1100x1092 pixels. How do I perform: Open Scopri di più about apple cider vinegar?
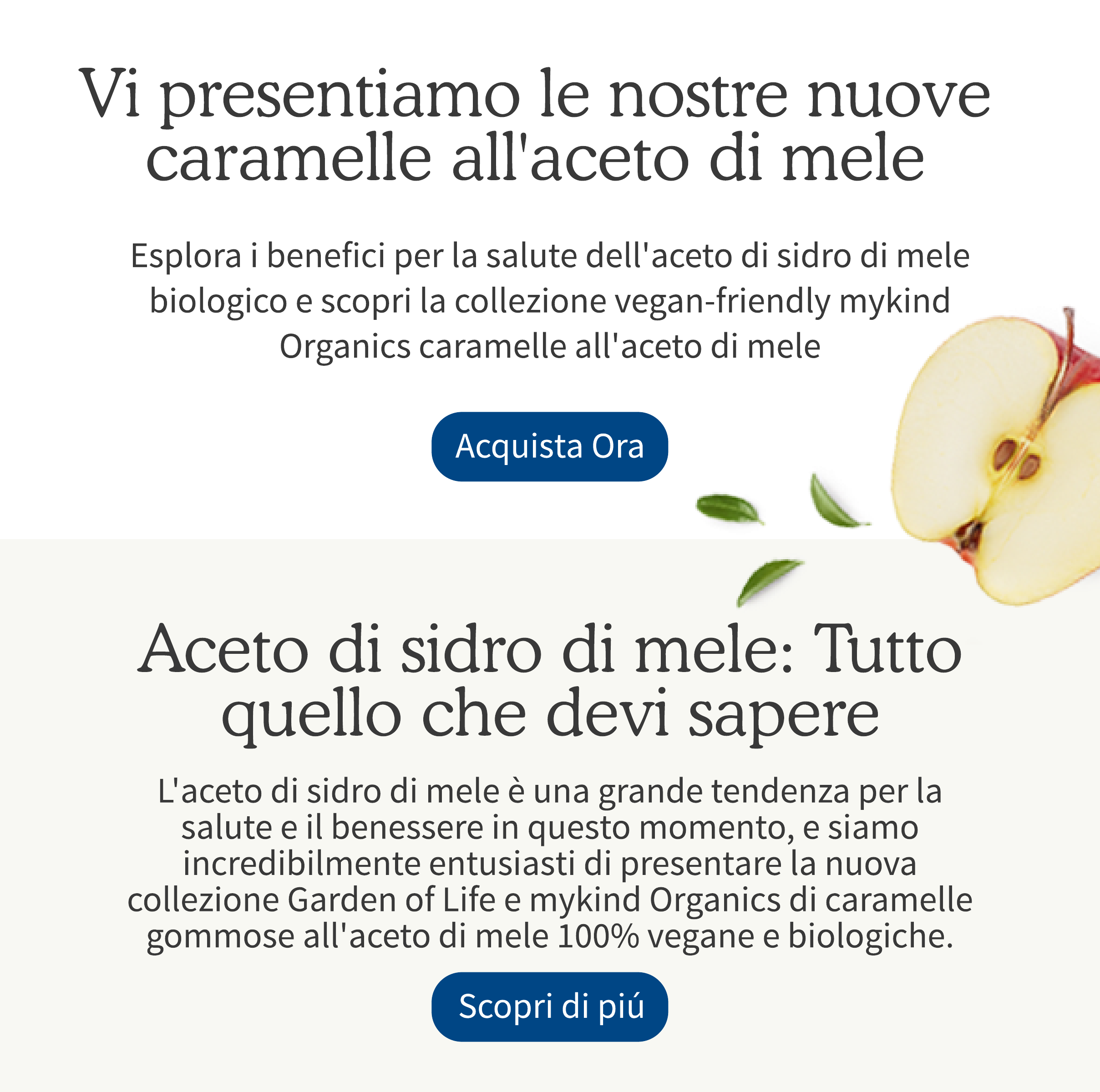[549, 1006]
